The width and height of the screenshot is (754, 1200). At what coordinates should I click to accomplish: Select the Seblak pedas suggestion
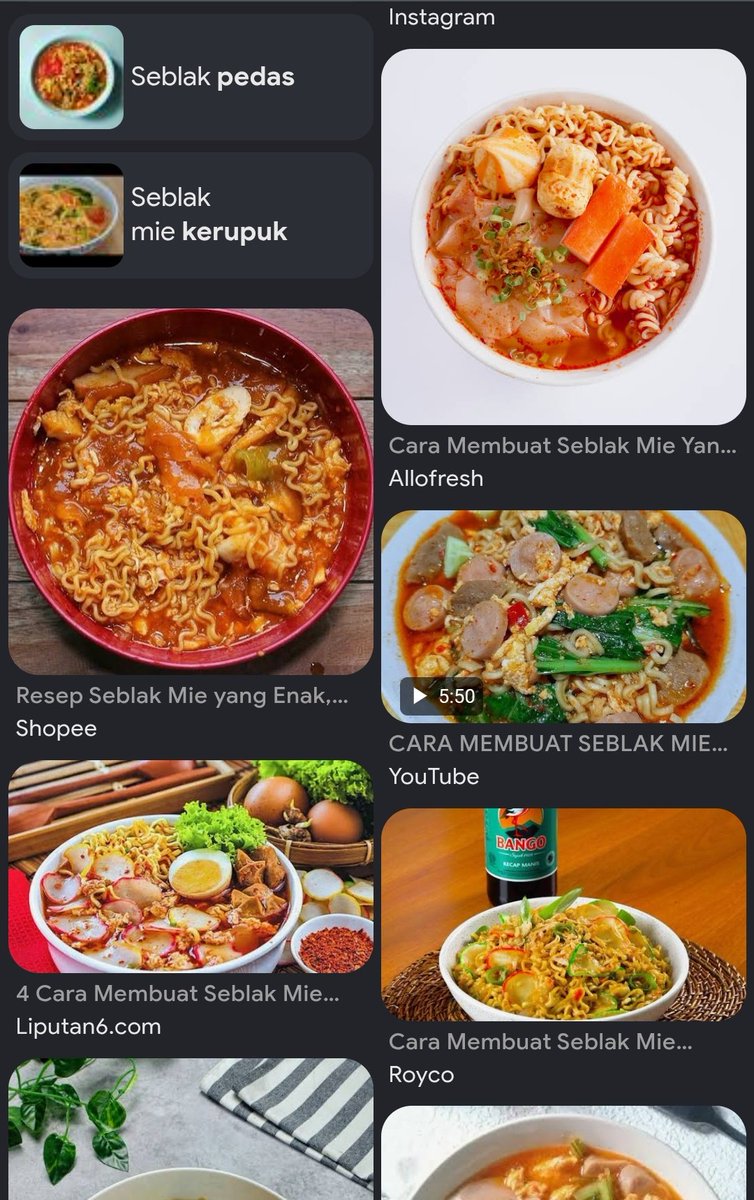coord(190,77)
